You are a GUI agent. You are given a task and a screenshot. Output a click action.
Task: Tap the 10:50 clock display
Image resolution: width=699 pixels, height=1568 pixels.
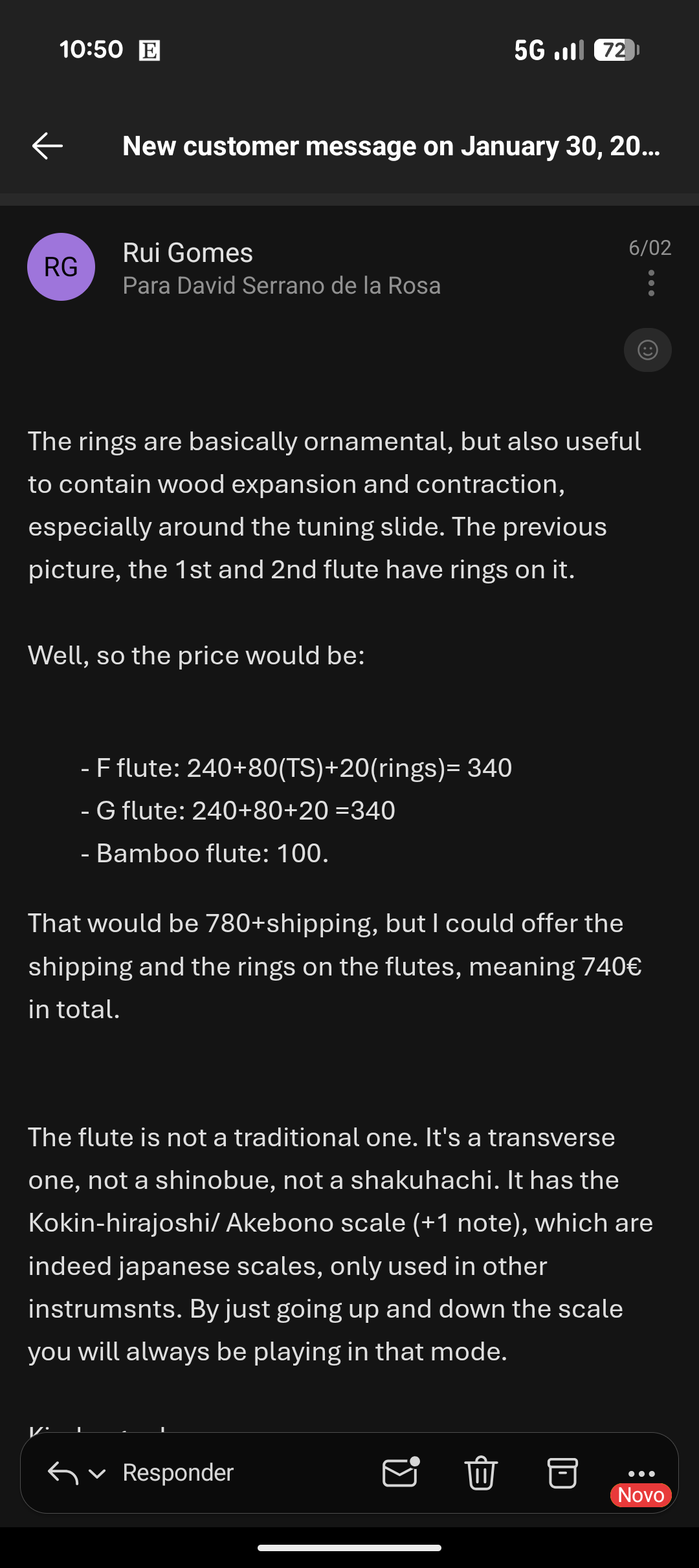point(89,49)
